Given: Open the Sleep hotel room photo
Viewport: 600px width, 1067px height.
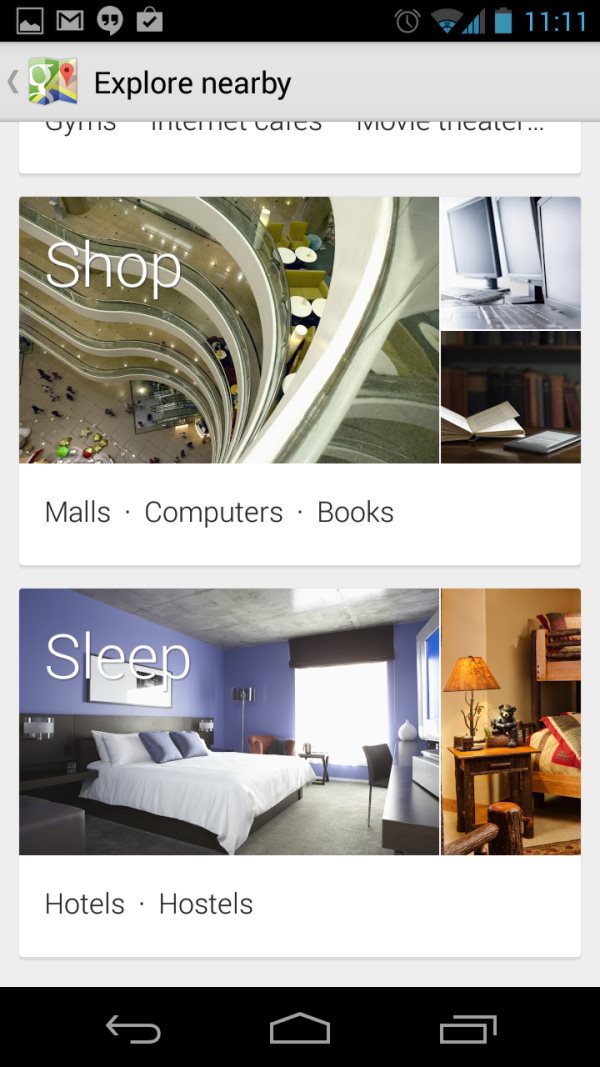Looking at the screenshot, I should click(x=229, y=722).
